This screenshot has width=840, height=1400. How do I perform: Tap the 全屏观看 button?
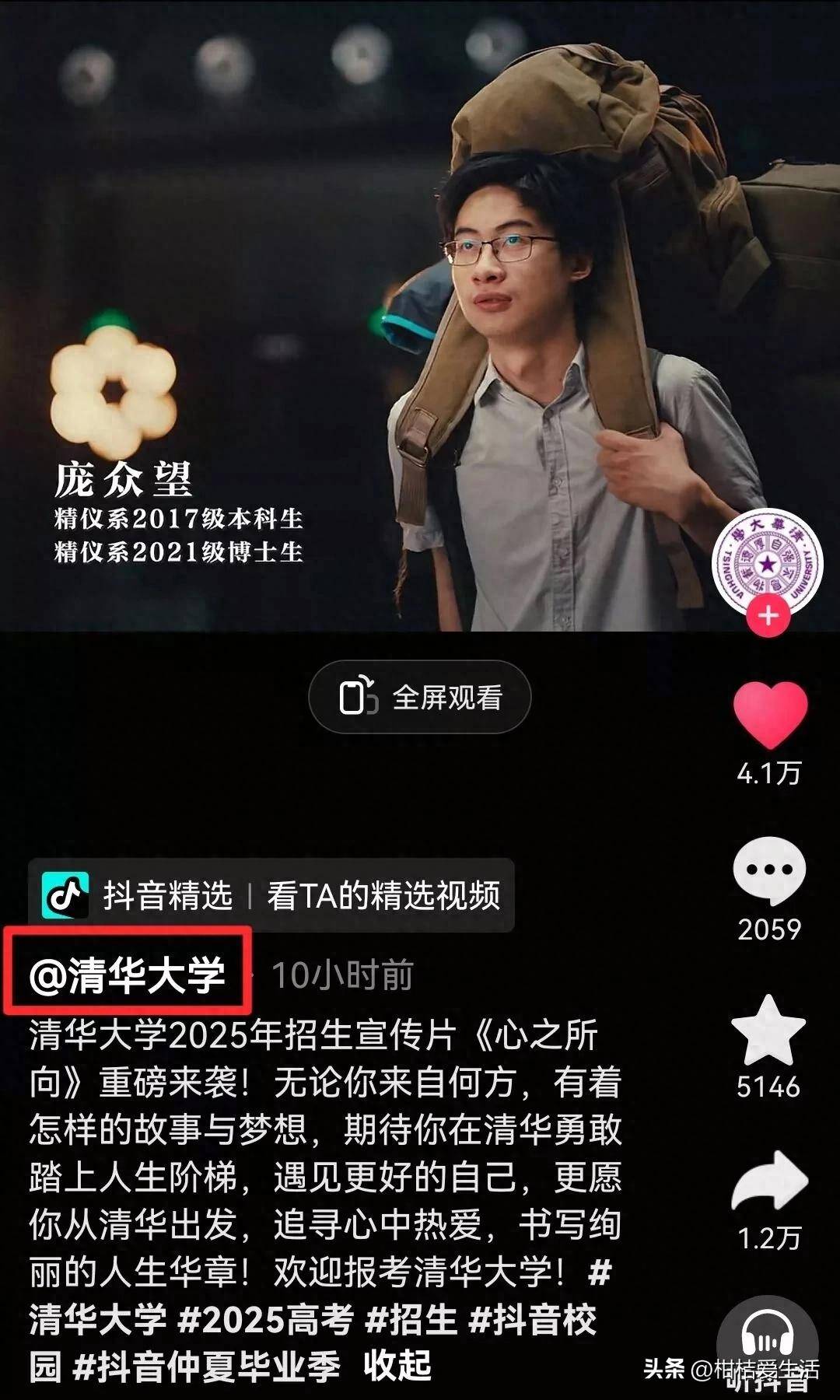[420, 697]
